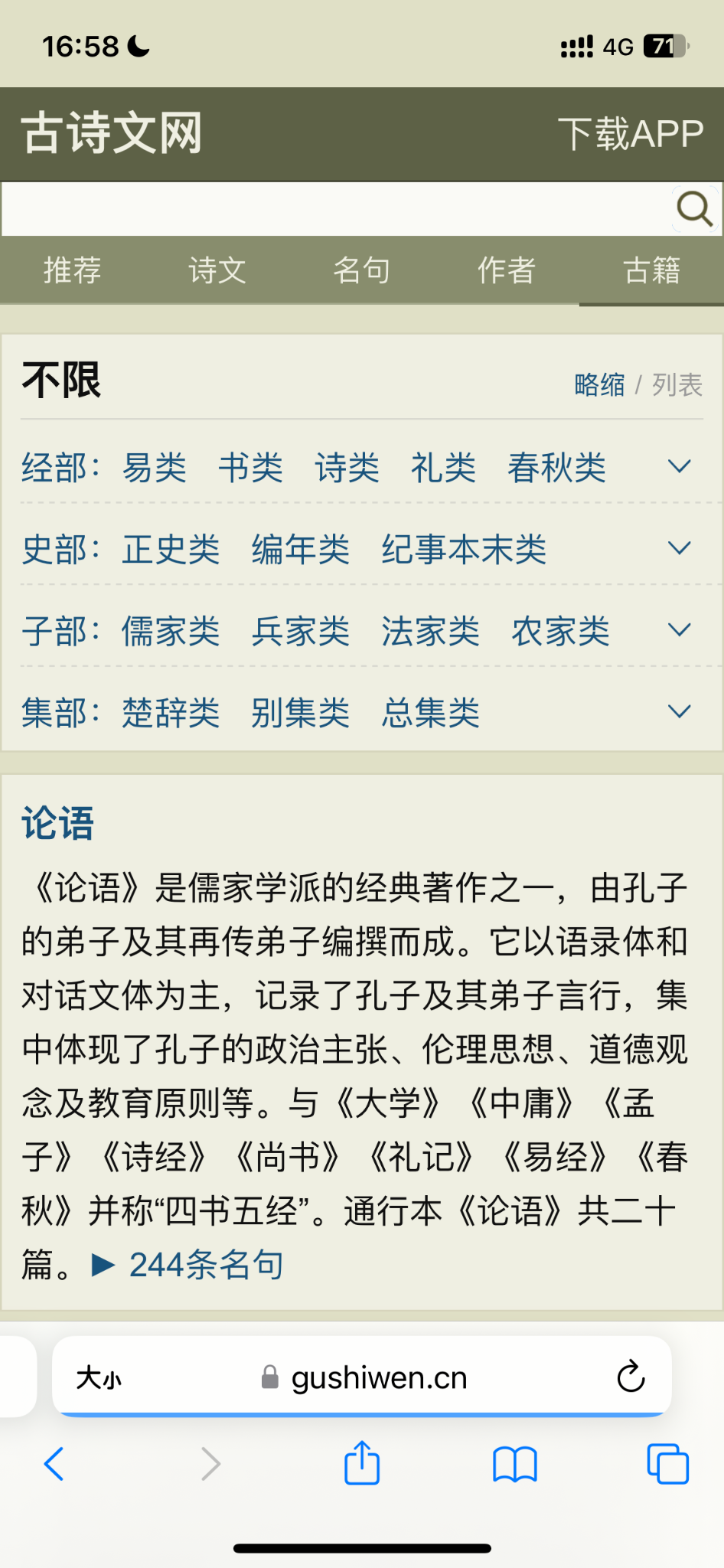Viewport: 724px width, 1568px height.
Task: Tap the search magnifier icon
Action: (695, 208)
